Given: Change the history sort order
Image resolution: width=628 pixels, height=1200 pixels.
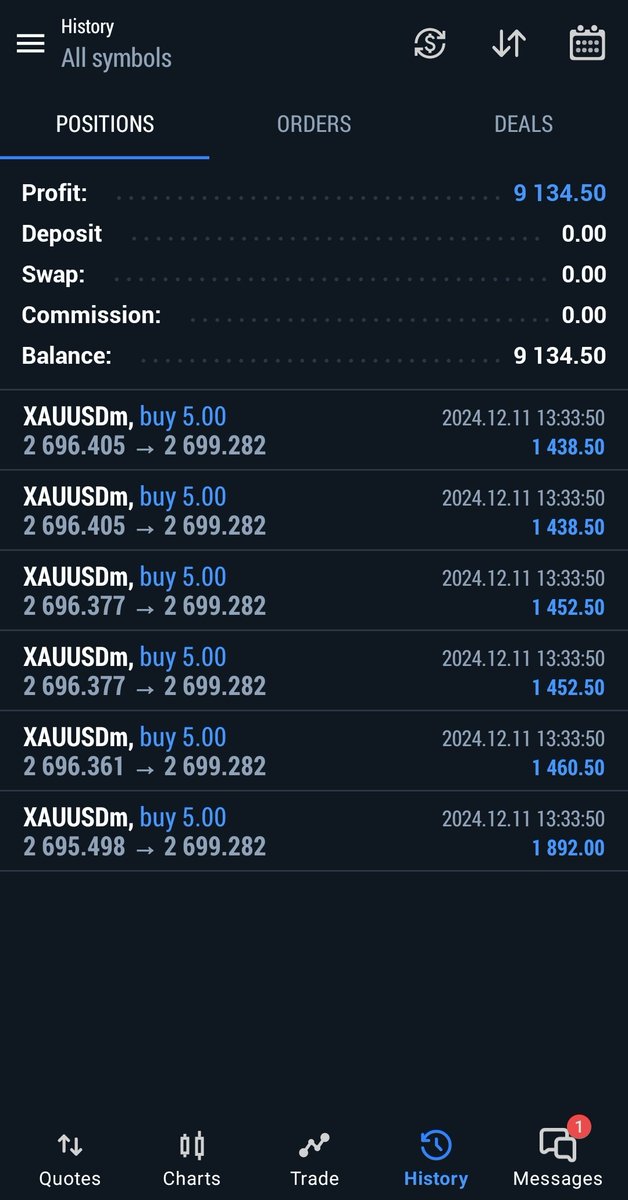Looking at the screenshot, I should 508,44.
